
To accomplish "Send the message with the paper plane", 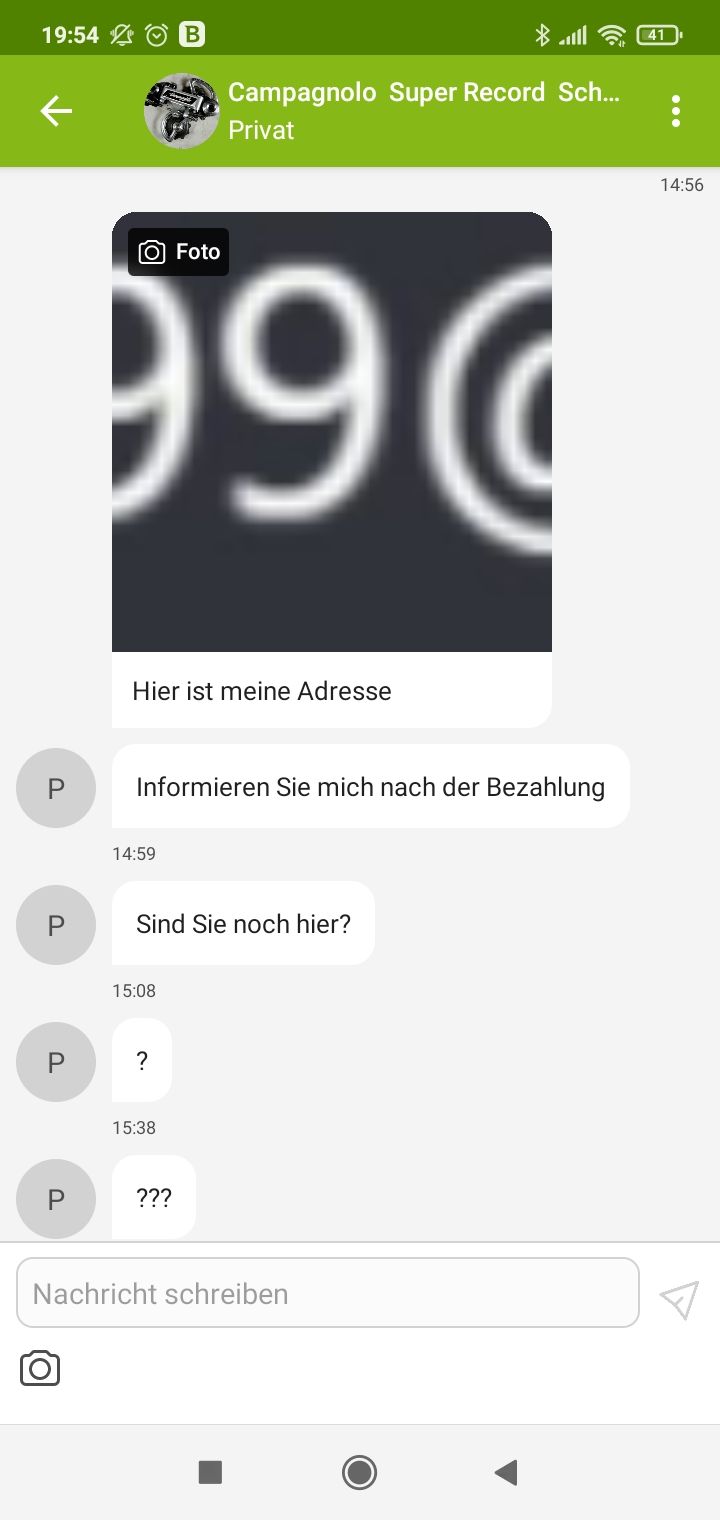I will (679, 1300).
